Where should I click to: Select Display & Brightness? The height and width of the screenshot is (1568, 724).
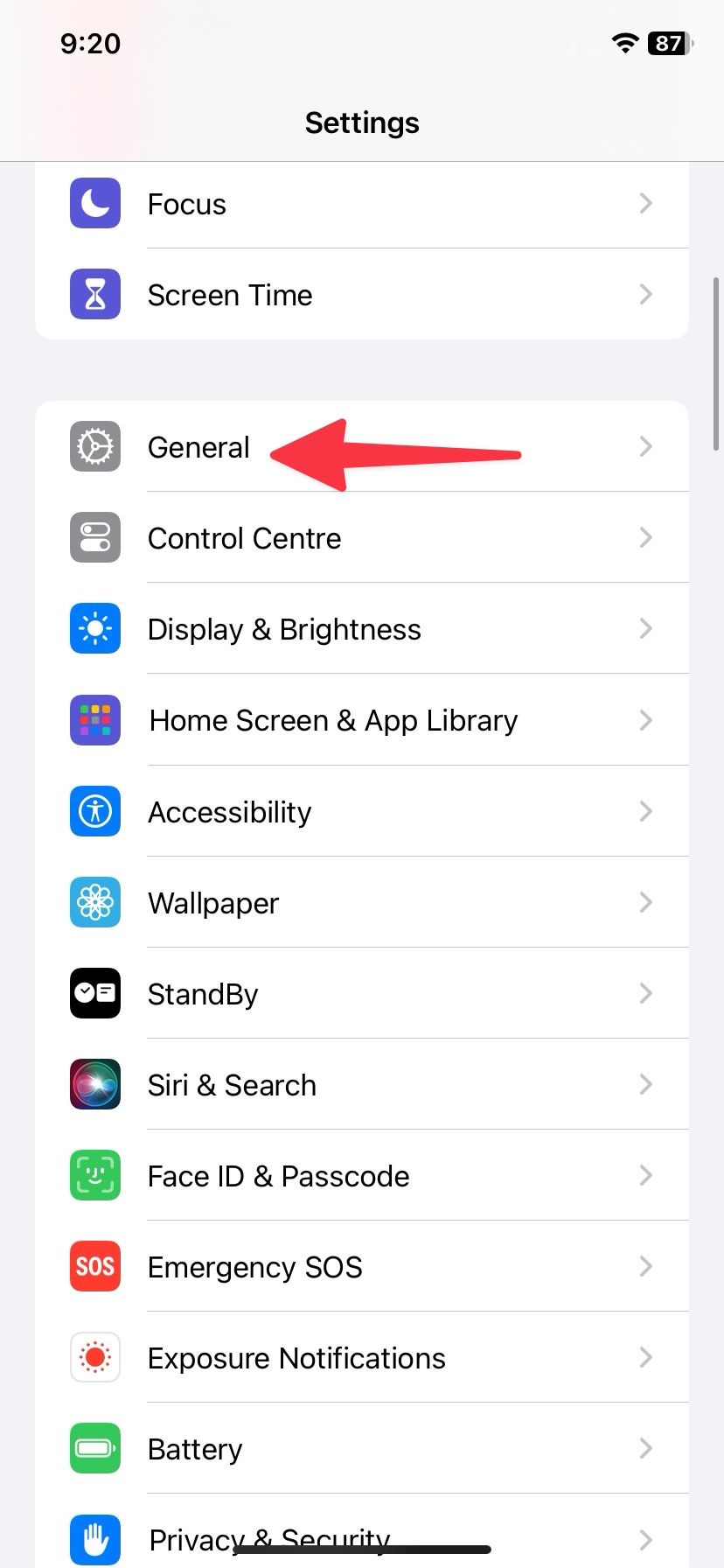pos(361,629)
